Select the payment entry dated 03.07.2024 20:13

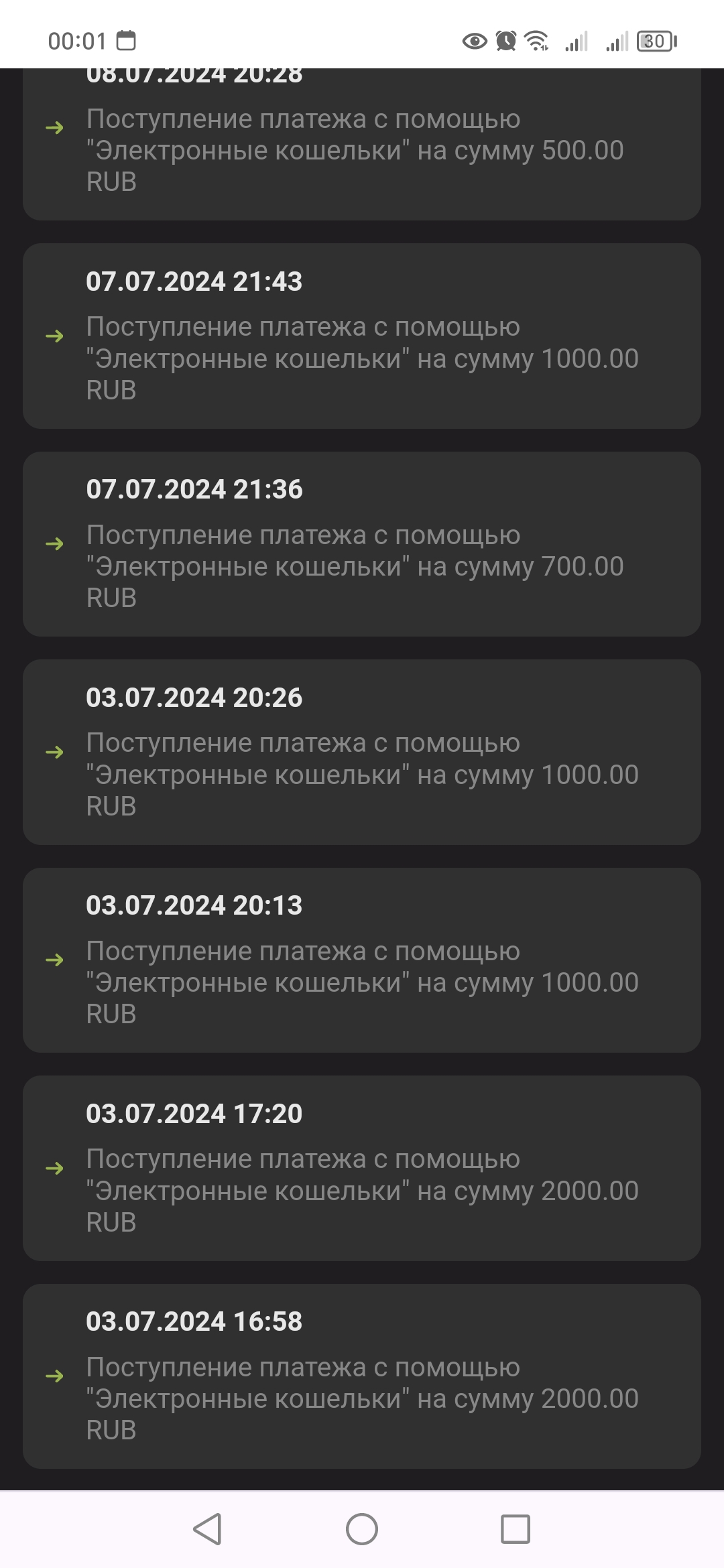[362, 960]
